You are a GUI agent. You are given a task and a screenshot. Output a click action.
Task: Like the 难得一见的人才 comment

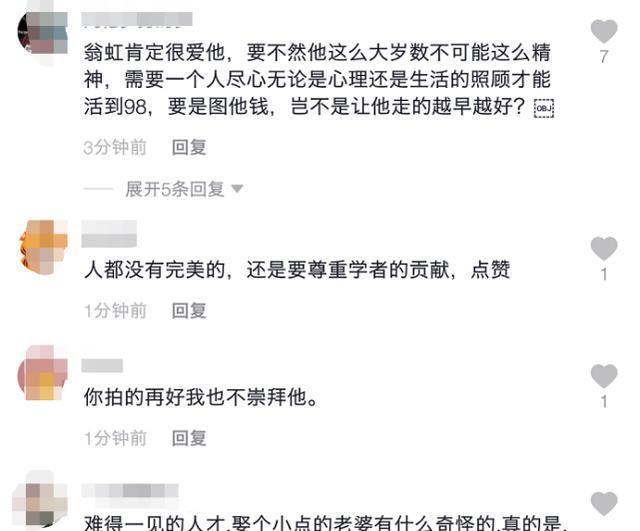click(x=603, y=503)
